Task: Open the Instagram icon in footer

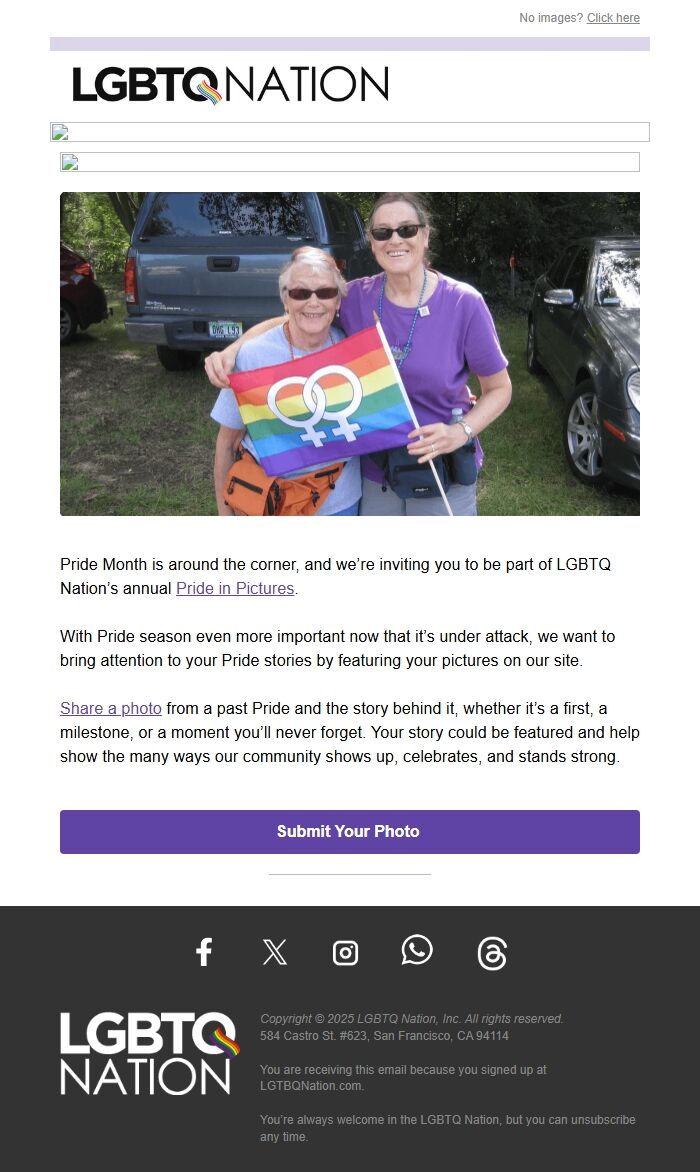Action: coord(345,952)
